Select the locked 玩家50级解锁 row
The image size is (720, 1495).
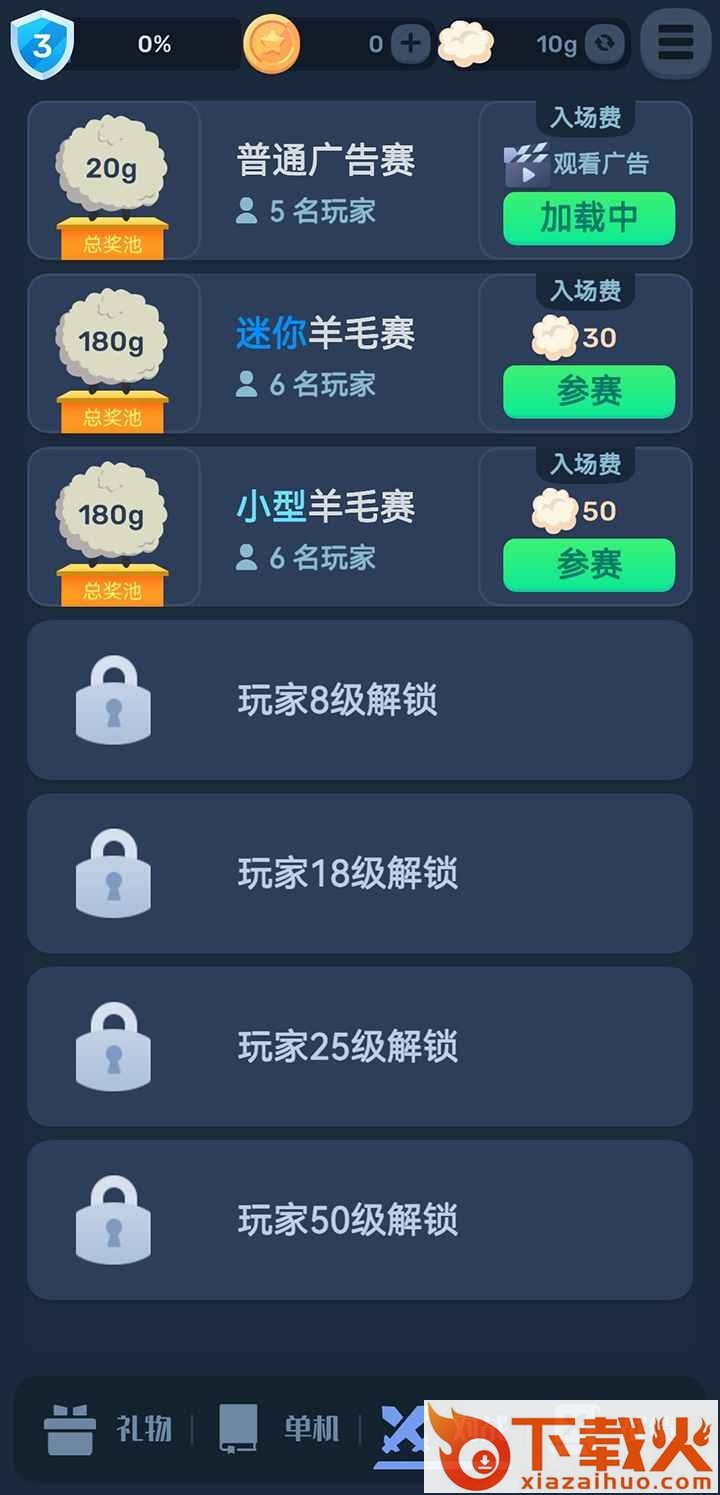coord(359,1220)
